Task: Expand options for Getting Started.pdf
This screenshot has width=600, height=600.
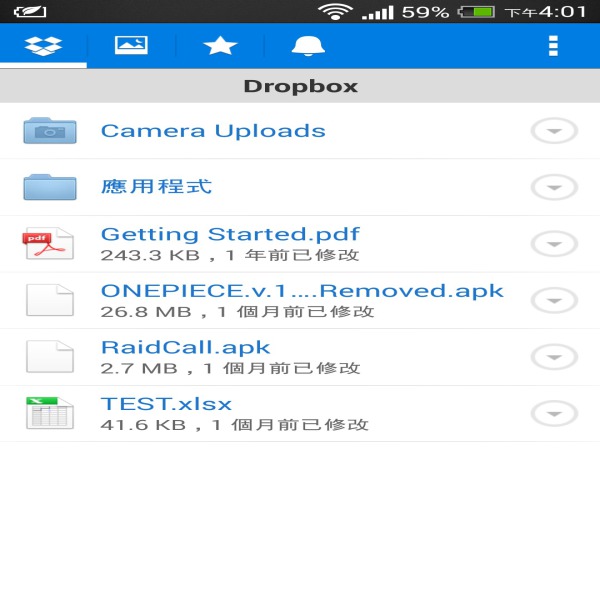Action: 554,243
